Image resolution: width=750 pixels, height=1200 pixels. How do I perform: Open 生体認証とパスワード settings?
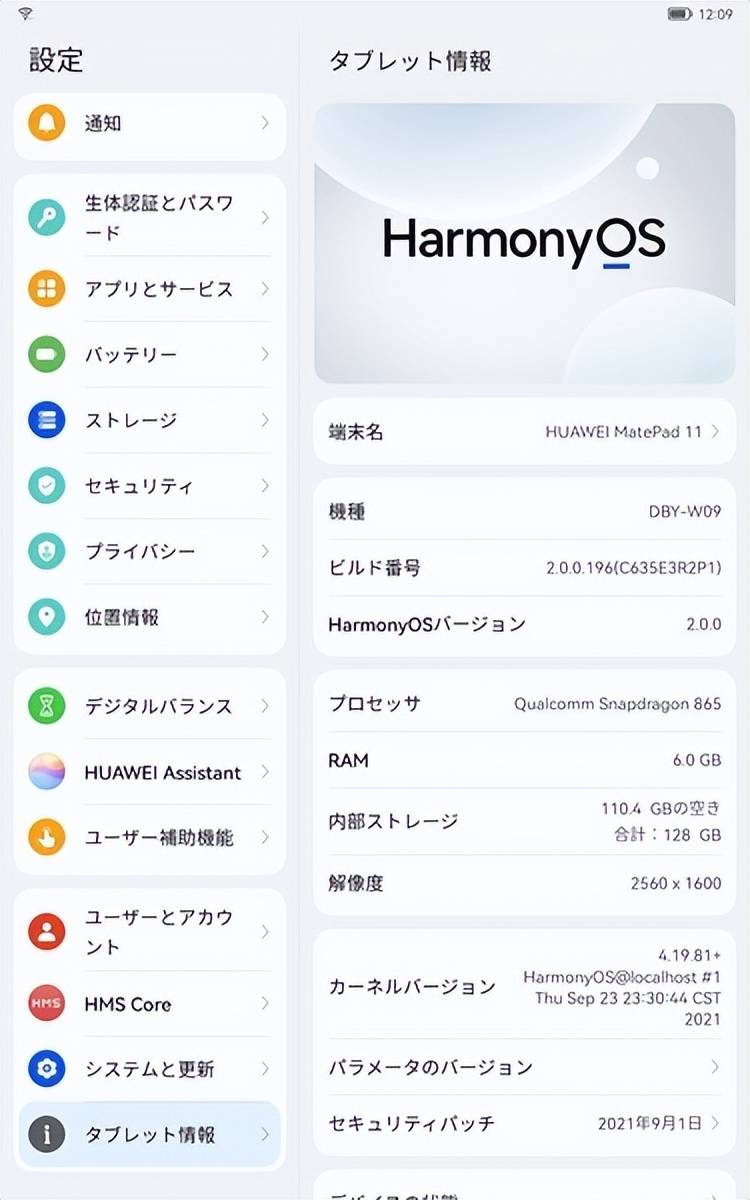[150, 218]
